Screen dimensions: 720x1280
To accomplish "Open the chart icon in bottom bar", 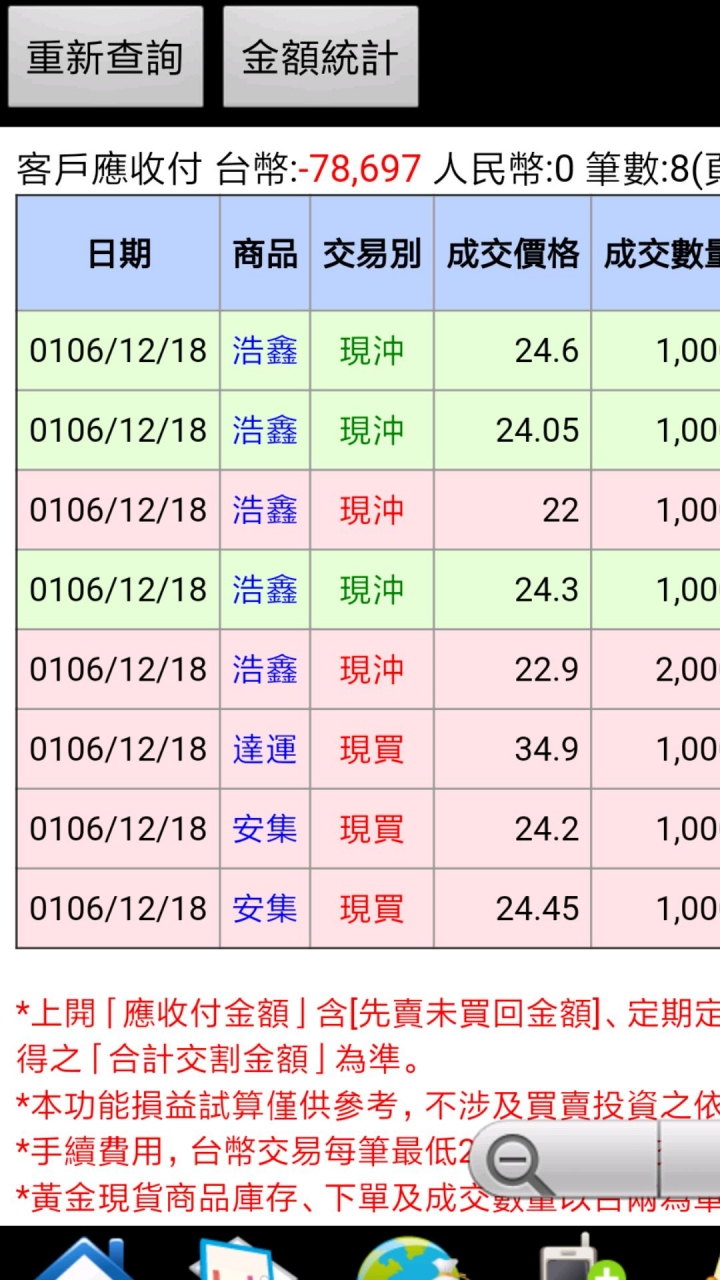I will [235, 1258].
